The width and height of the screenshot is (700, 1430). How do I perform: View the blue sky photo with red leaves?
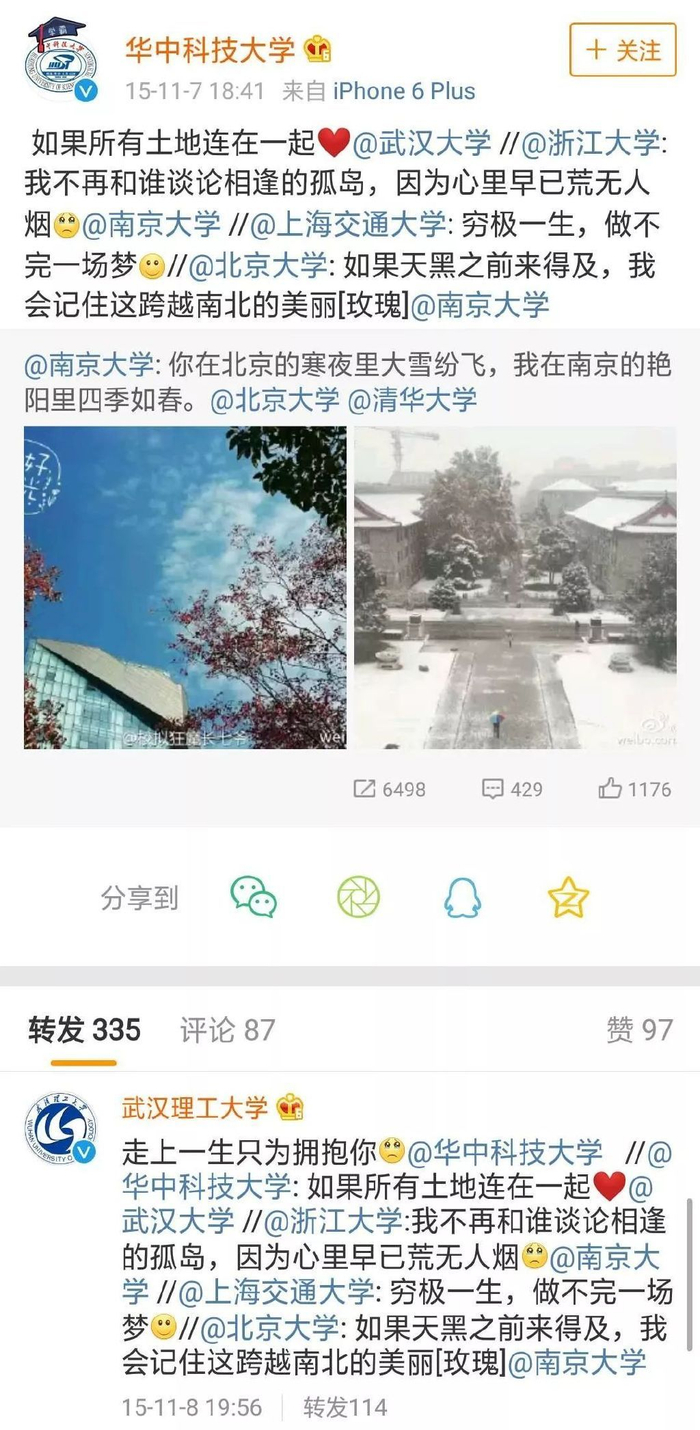click(185, 588)
